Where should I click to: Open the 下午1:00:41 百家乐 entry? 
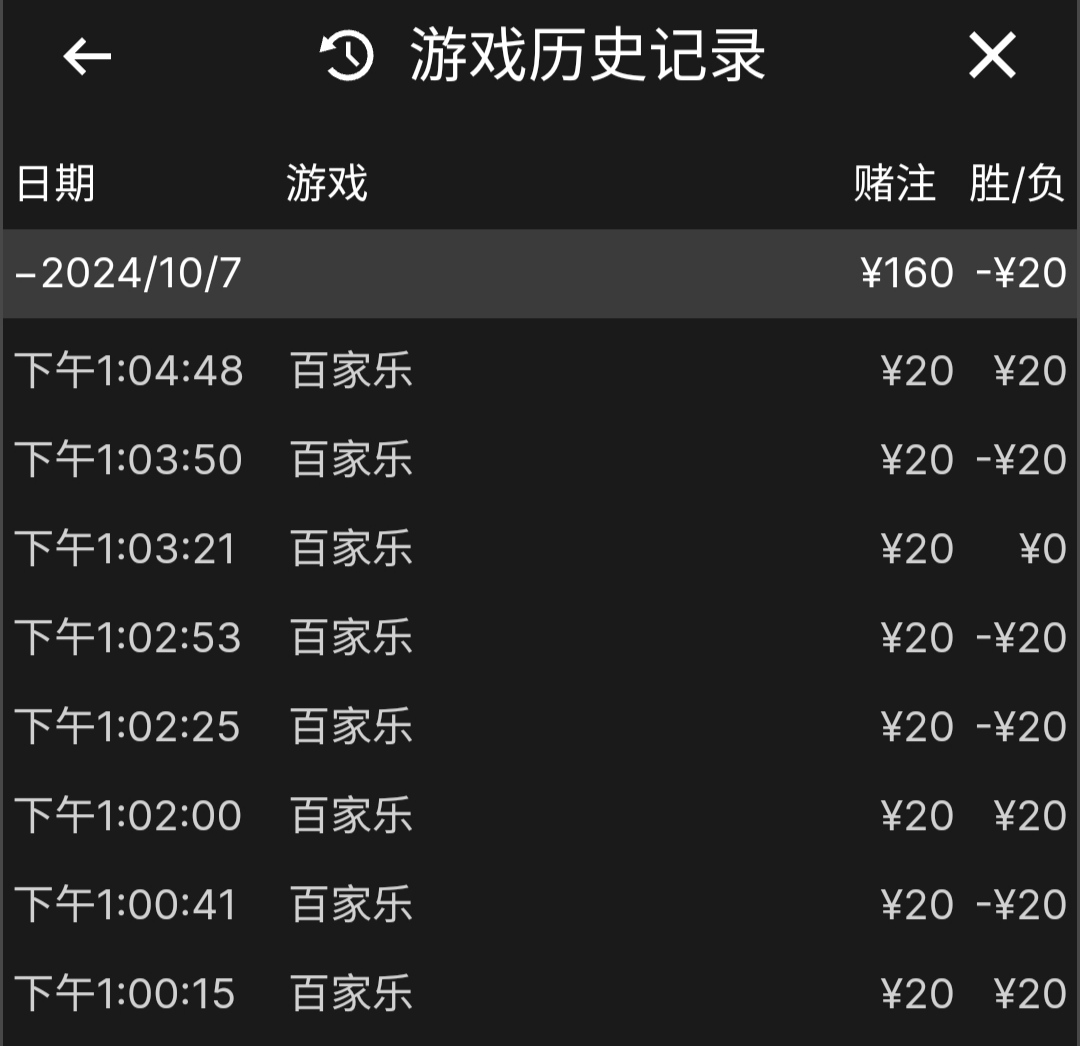coord(540,906)
